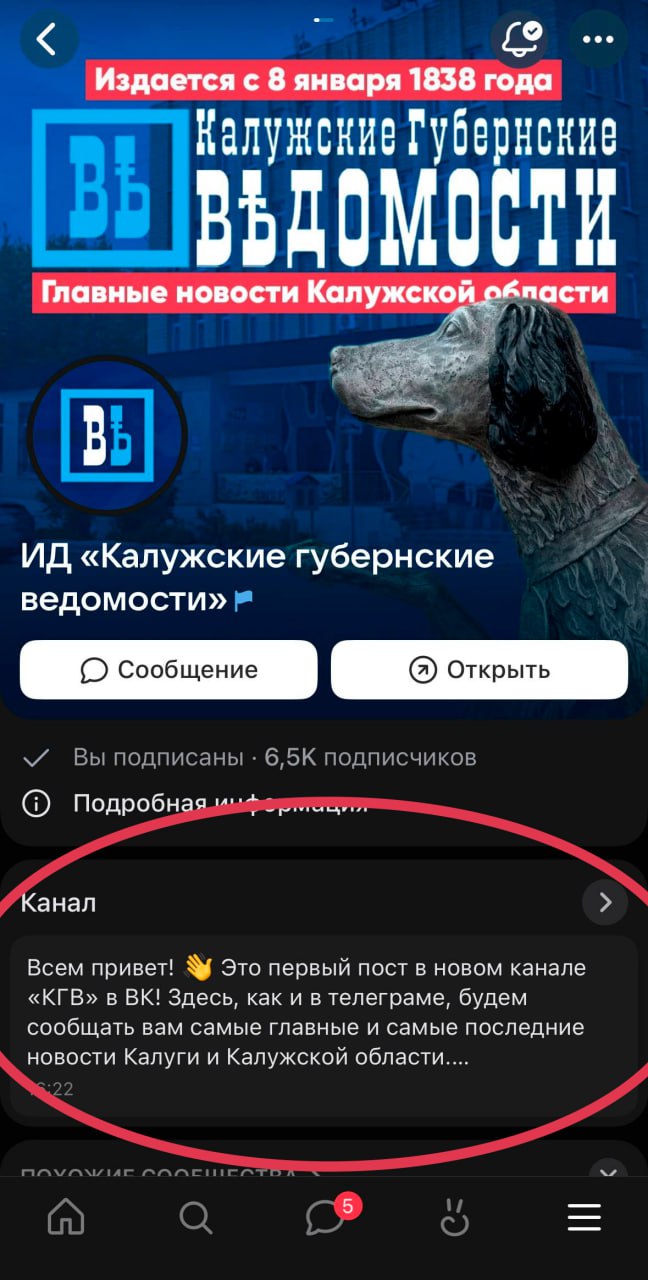Go back using the top-left arrow
Viewport: 648px width, 1280px height.
pos(47,40)
